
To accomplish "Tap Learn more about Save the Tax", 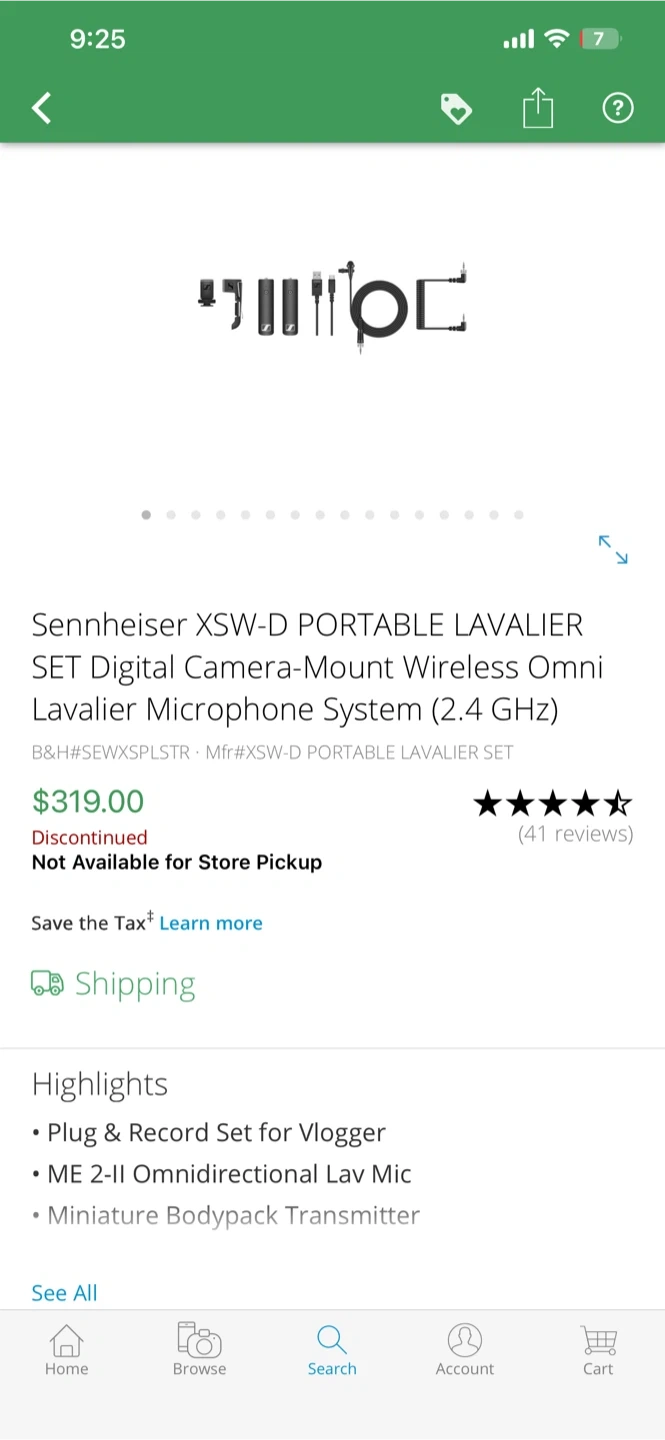I will coord(211,923).
